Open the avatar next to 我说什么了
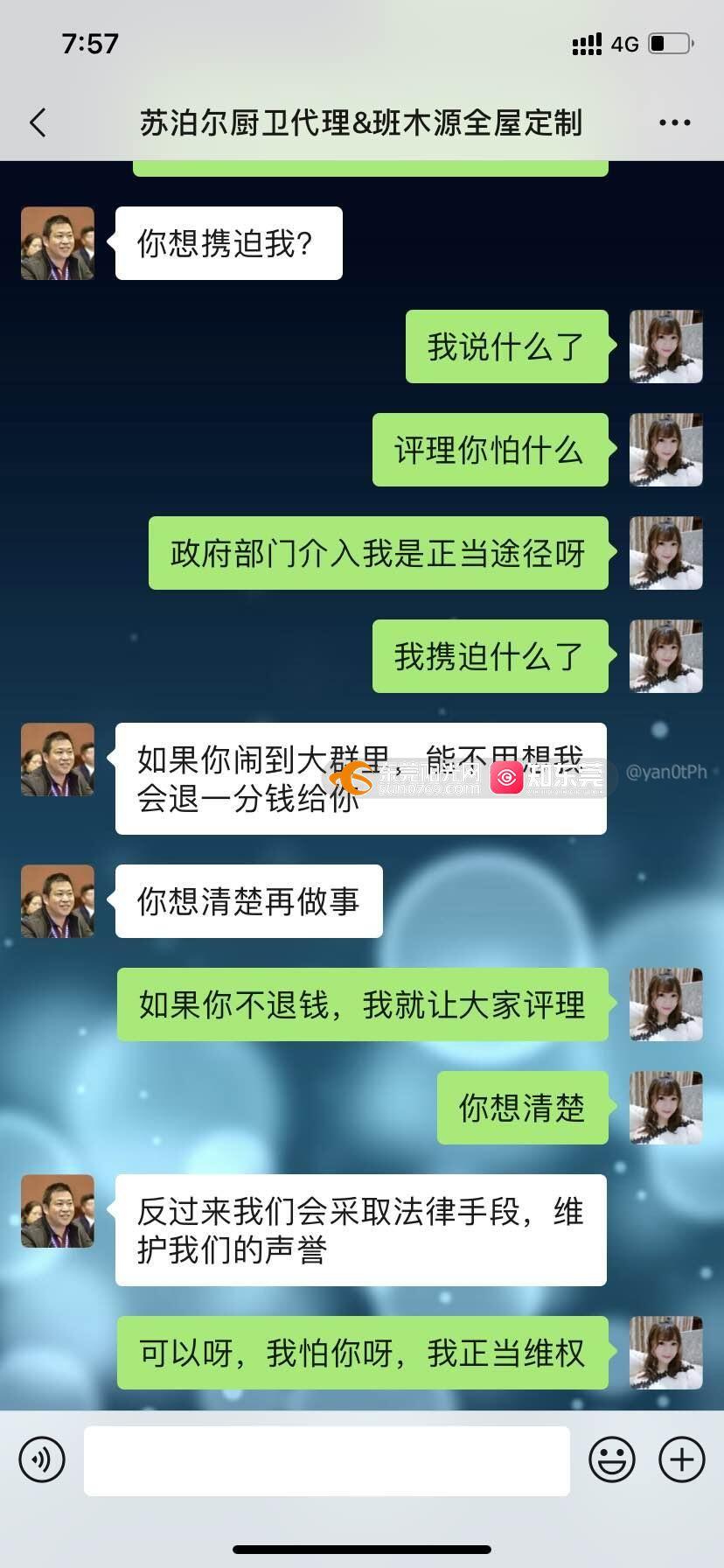 pyautogui.click(x=665, y=346)
